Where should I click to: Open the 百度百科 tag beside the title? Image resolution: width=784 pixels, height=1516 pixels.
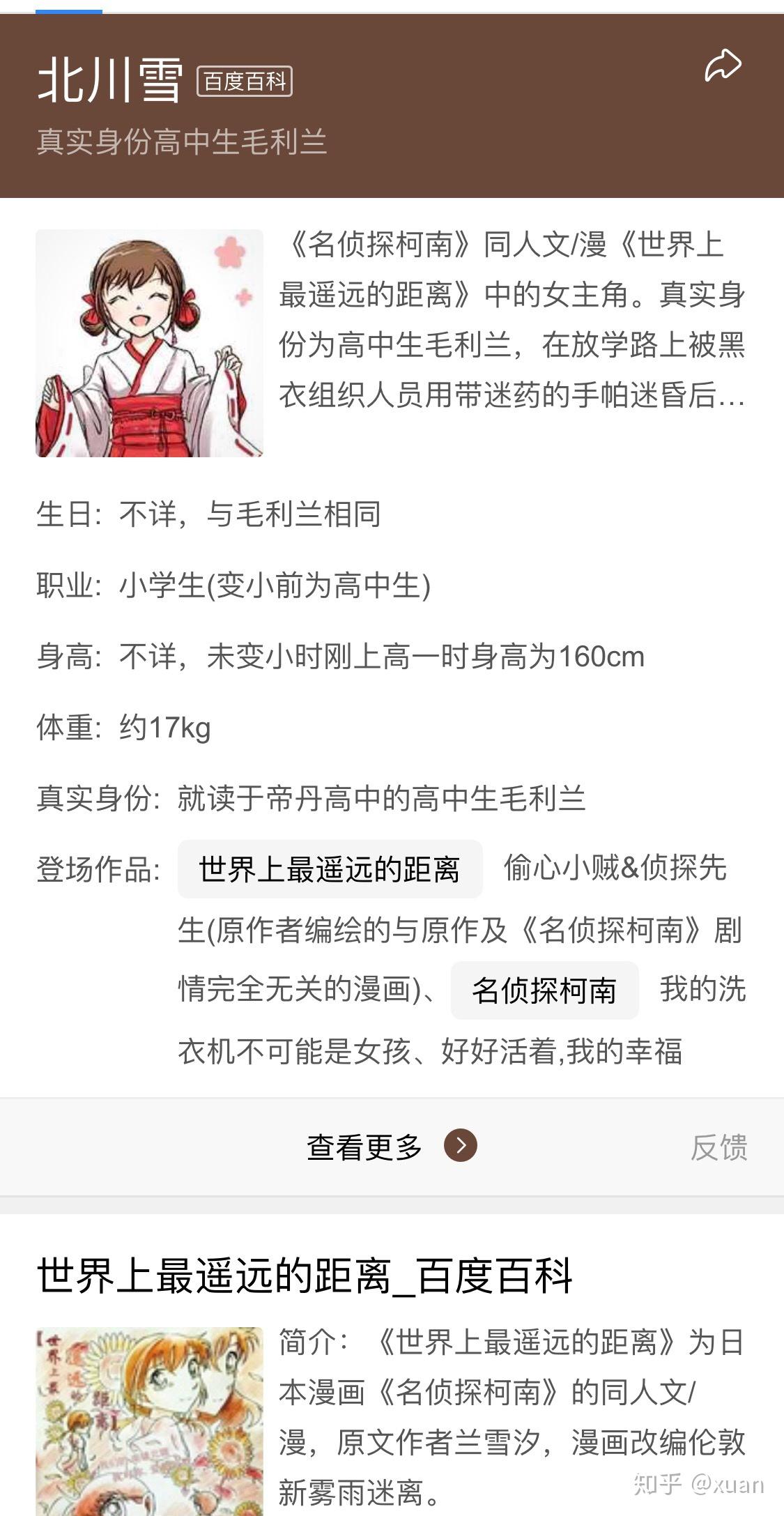[245, 82]
